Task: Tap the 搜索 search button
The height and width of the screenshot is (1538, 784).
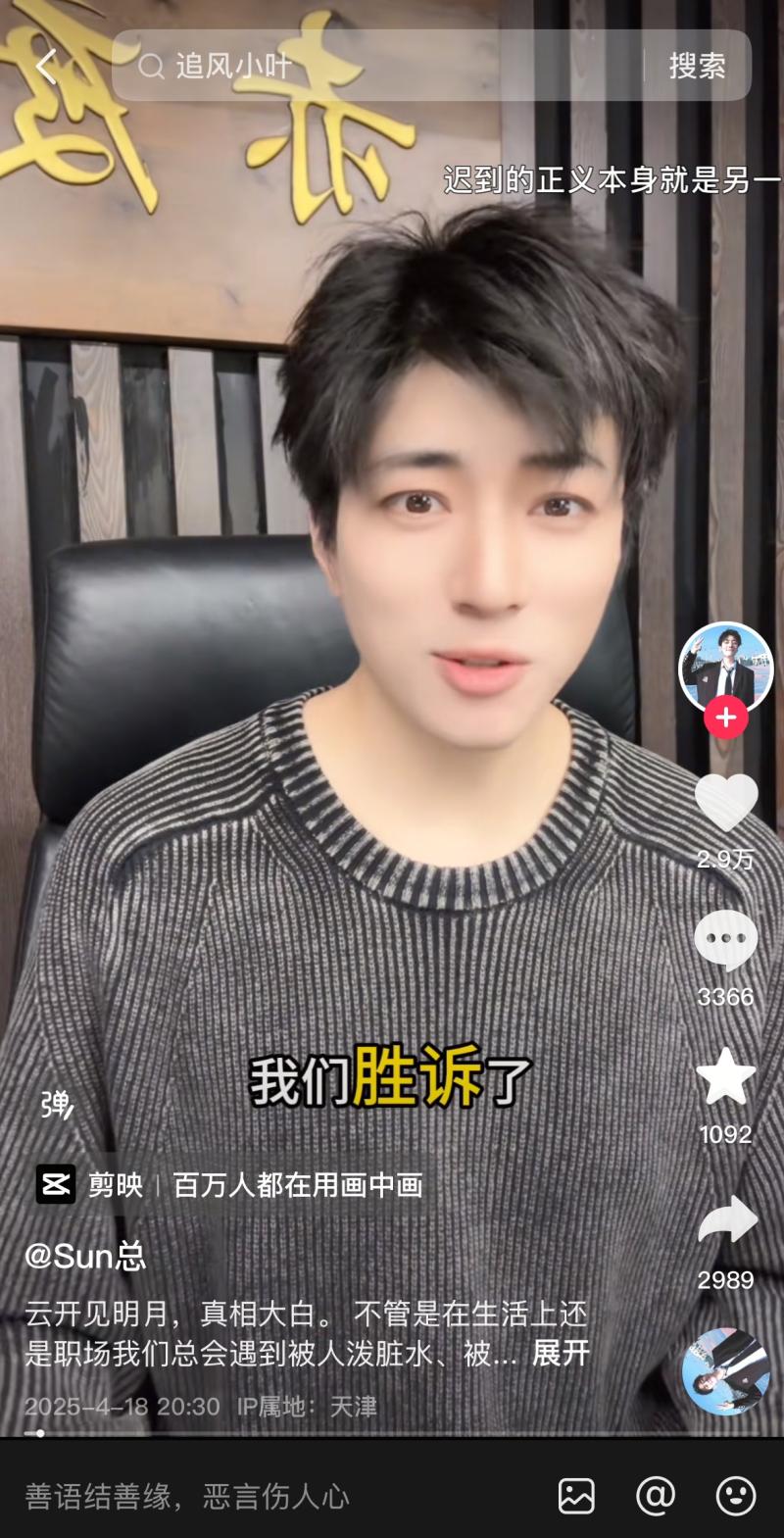Action: 697,66
